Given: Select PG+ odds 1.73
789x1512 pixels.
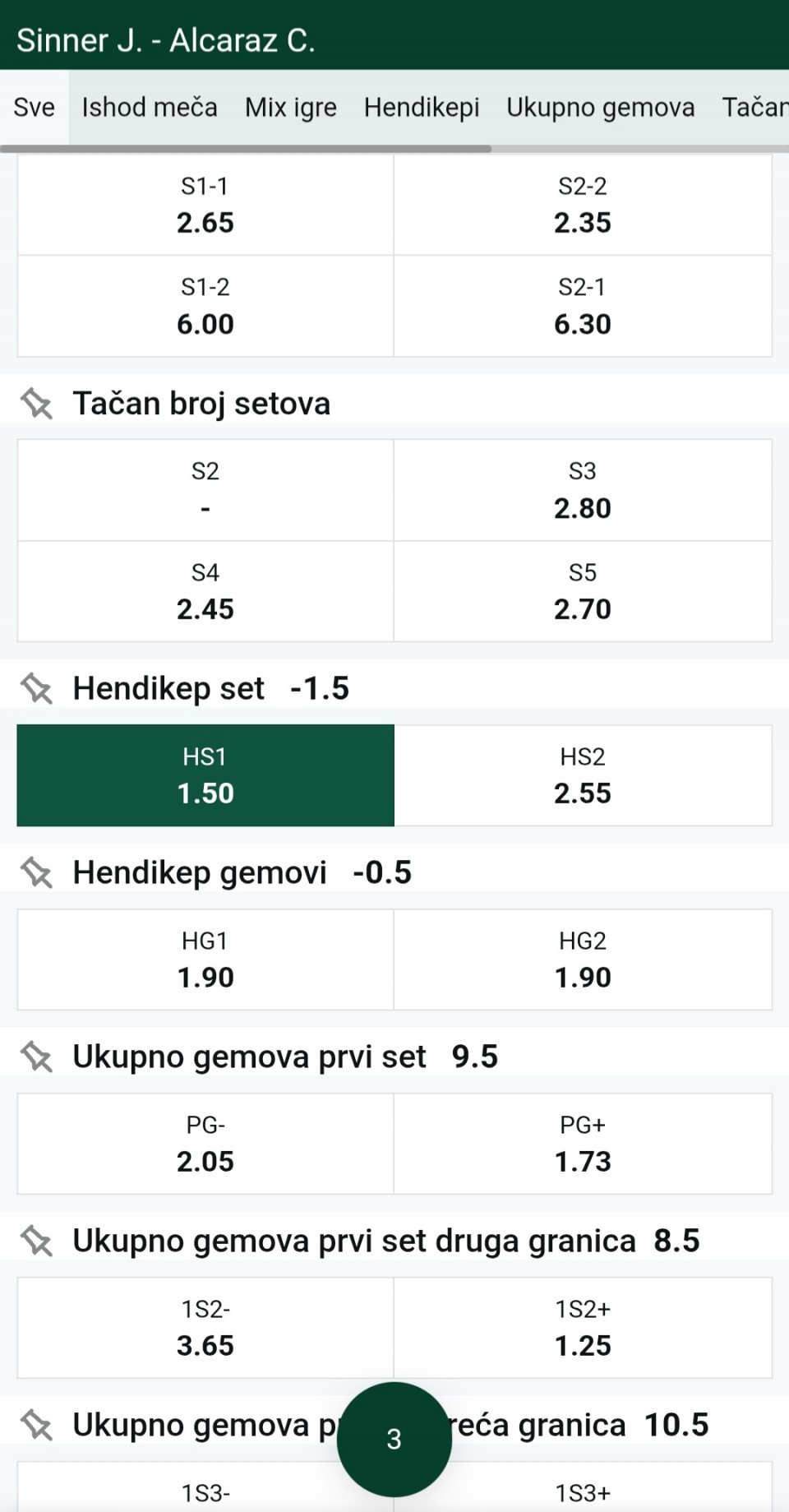Looking at the screenshot, I should 583,1144.
